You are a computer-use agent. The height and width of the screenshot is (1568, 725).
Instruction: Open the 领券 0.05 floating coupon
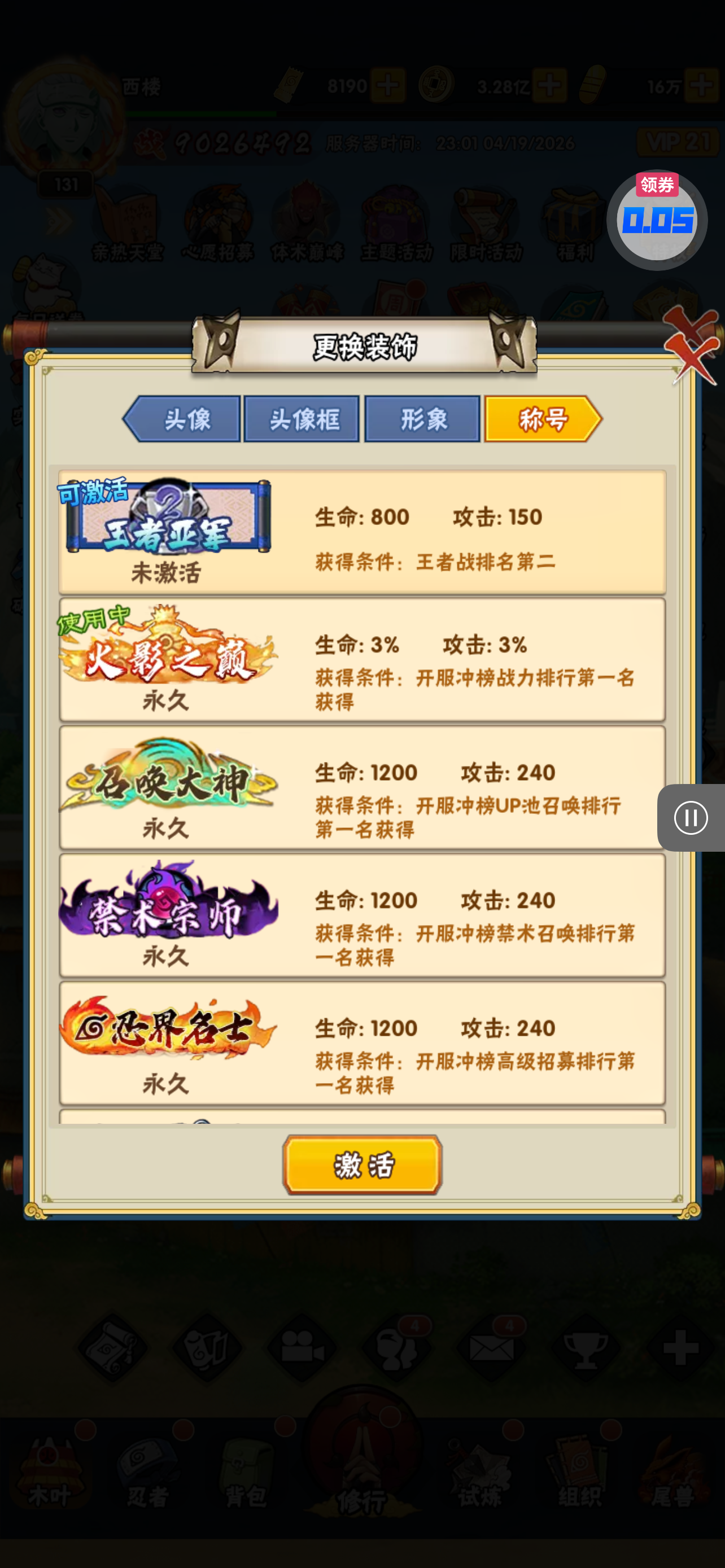point(657,220)
